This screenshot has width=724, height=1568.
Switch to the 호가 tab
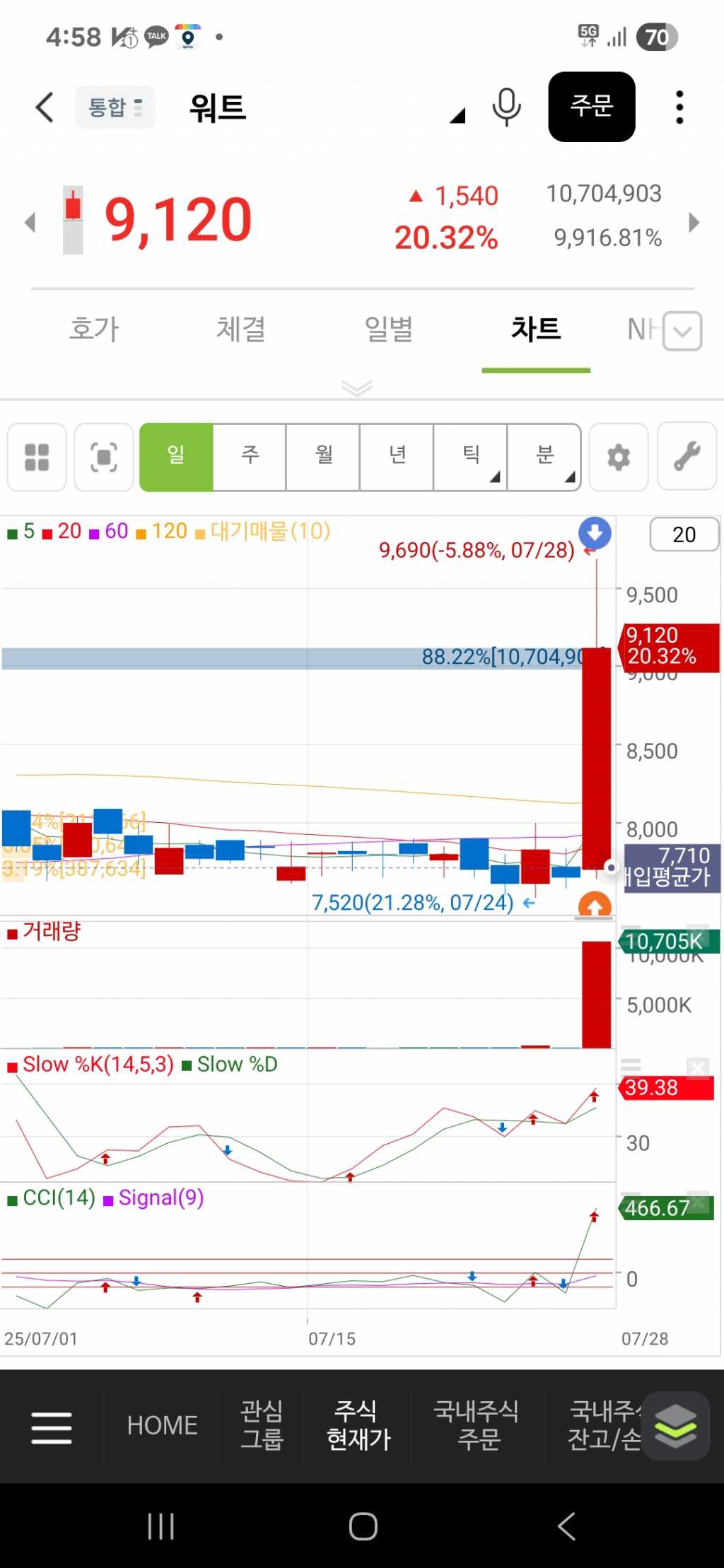point(94,329)
